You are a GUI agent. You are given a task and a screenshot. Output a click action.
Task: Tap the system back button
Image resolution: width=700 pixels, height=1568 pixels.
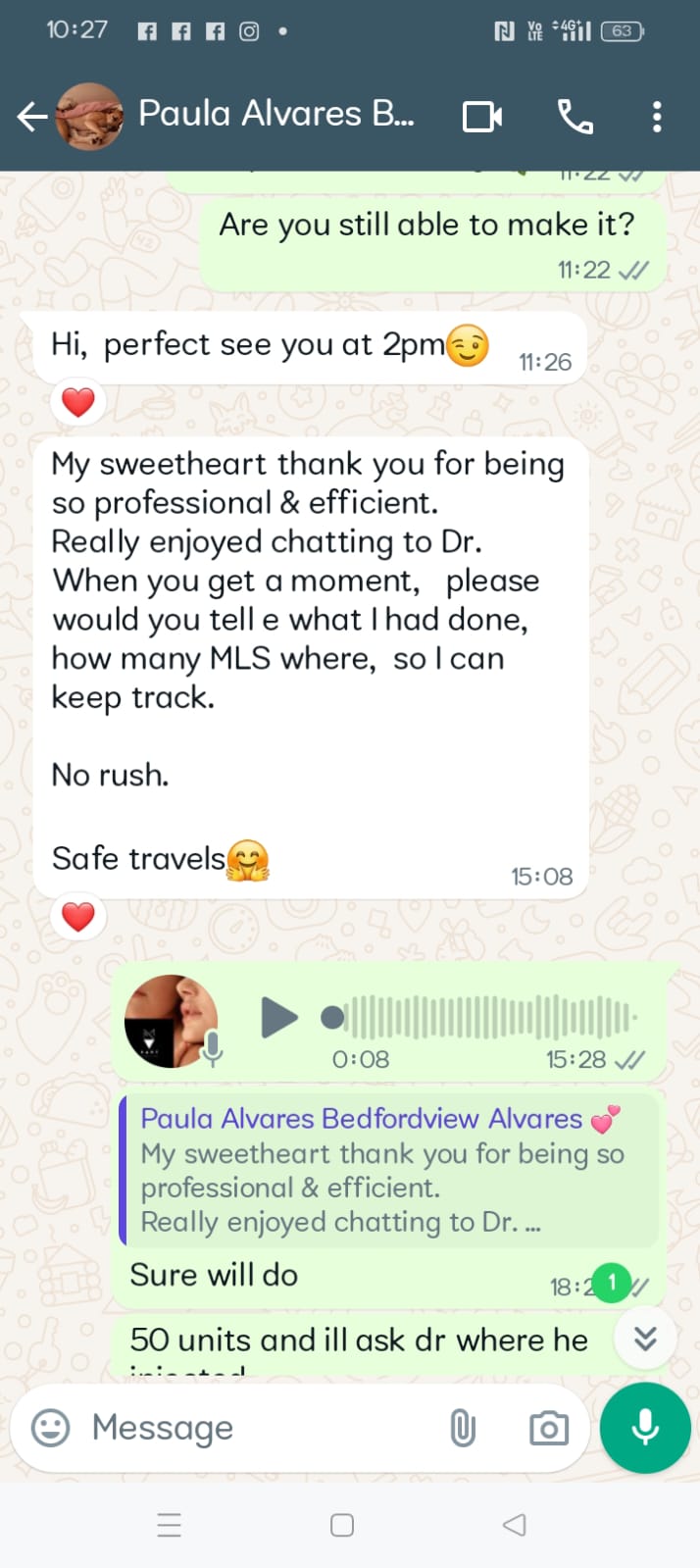pos(514,1525)
